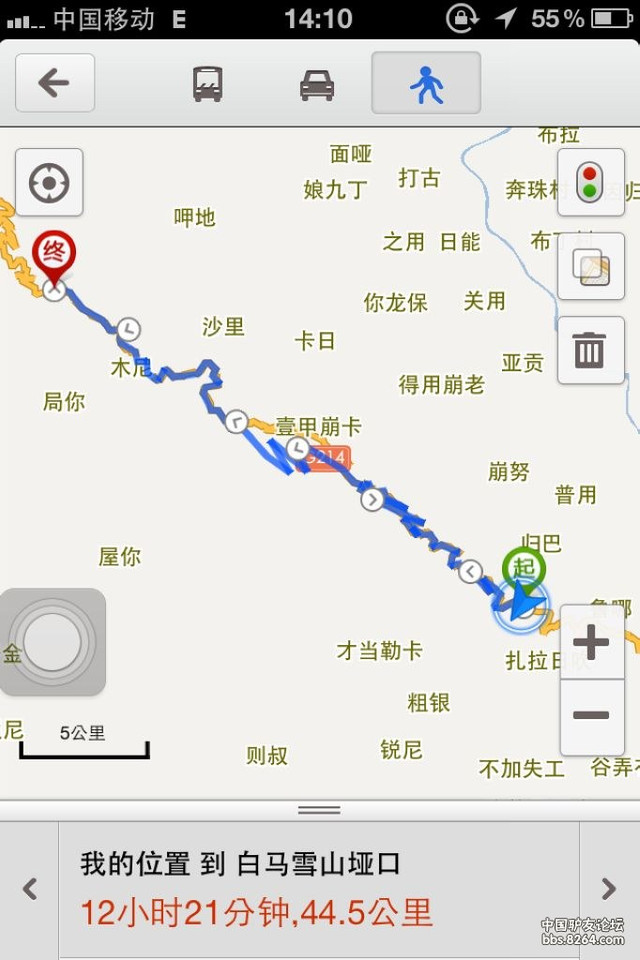Expand the route details handle

319,809
